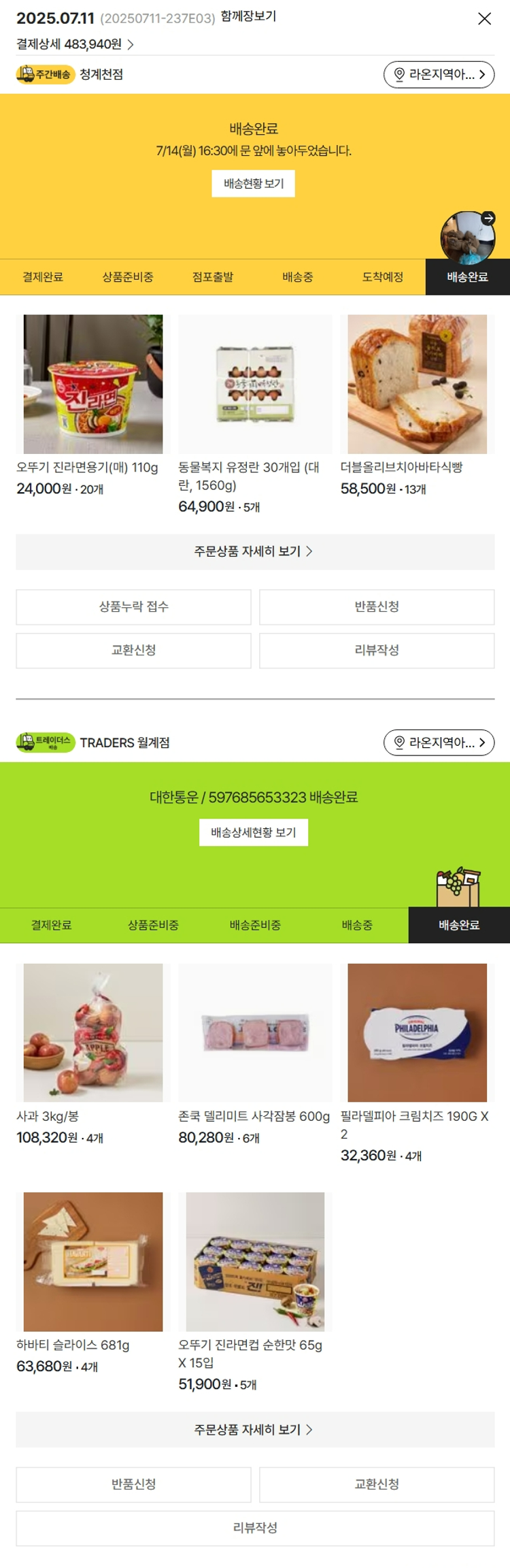Request a return for 청계천점 order
510x1568 pixels.
[x=377, y=607]
